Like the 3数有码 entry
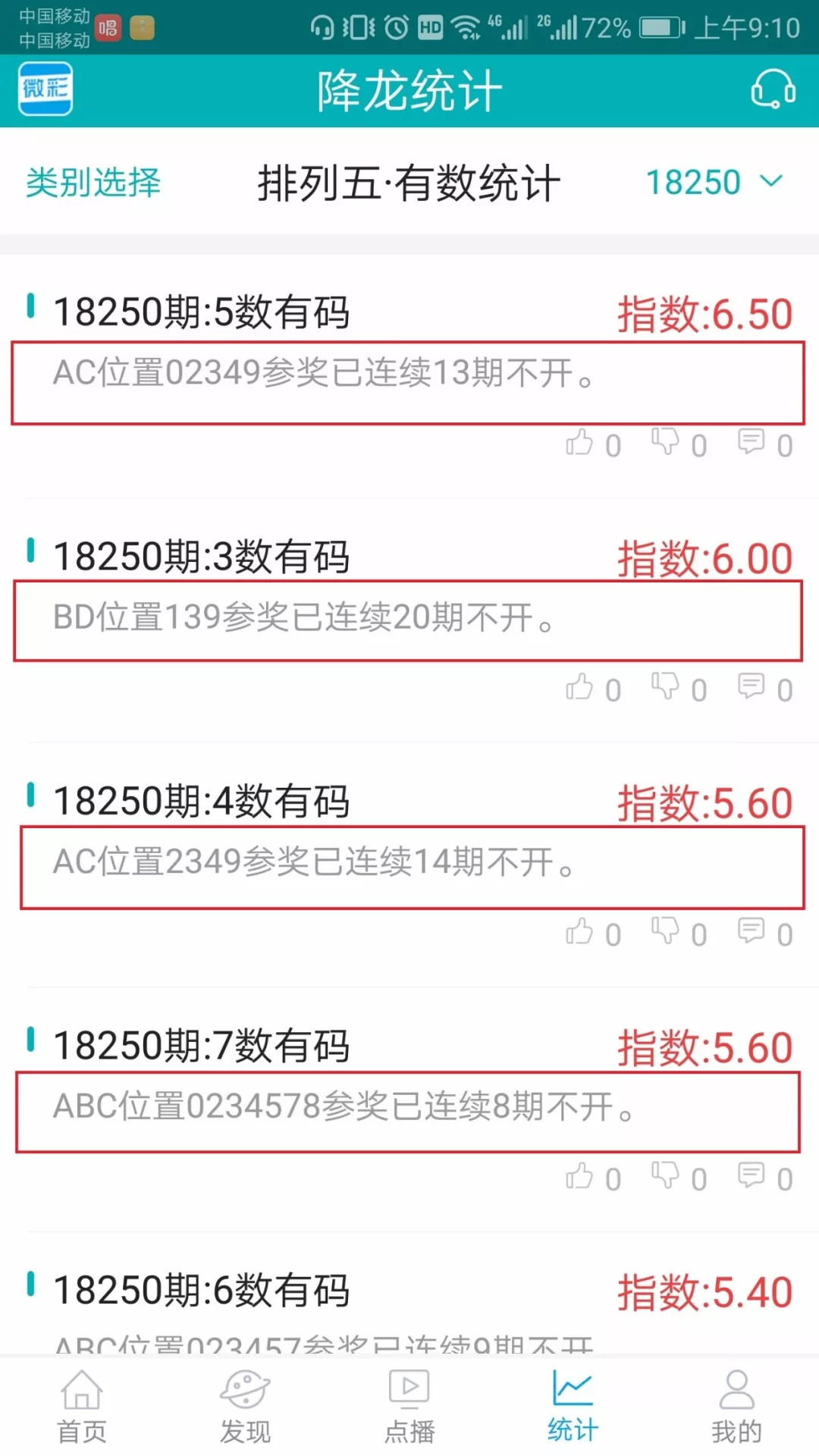The height and width of the screenshot is (1456, 819). (x=594, y=689)
